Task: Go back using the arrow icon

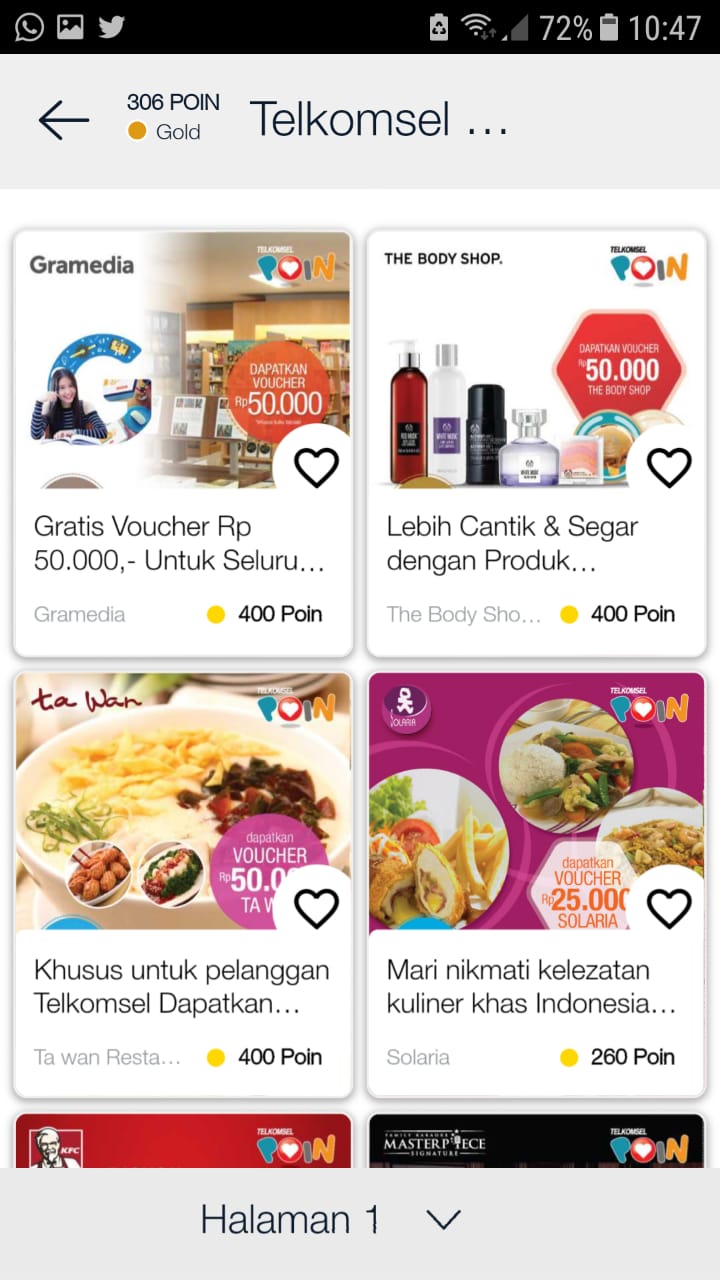Action: [x=64, y=121]
